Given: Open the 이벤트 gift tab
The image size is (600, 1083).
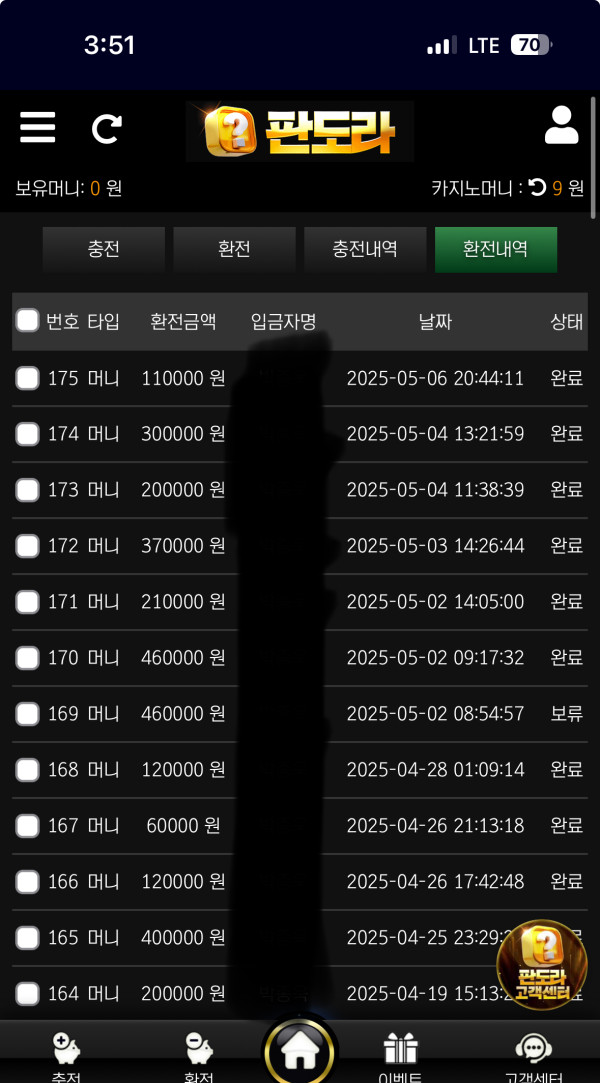Looking at the screenshot, I should pos(400,1055).
